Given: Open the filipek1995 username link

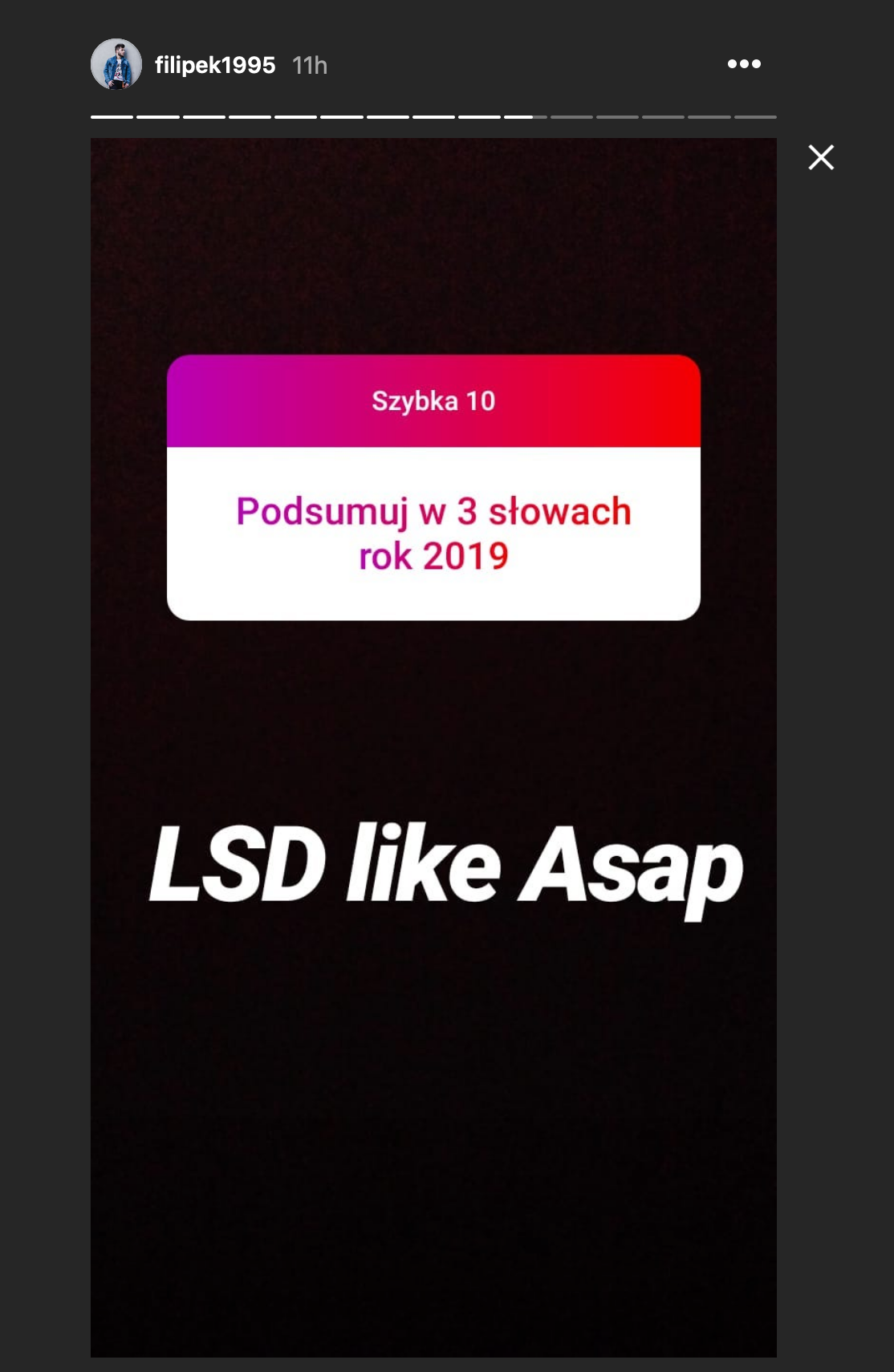Looking at the screenshot, I should [x=214, y=65].
